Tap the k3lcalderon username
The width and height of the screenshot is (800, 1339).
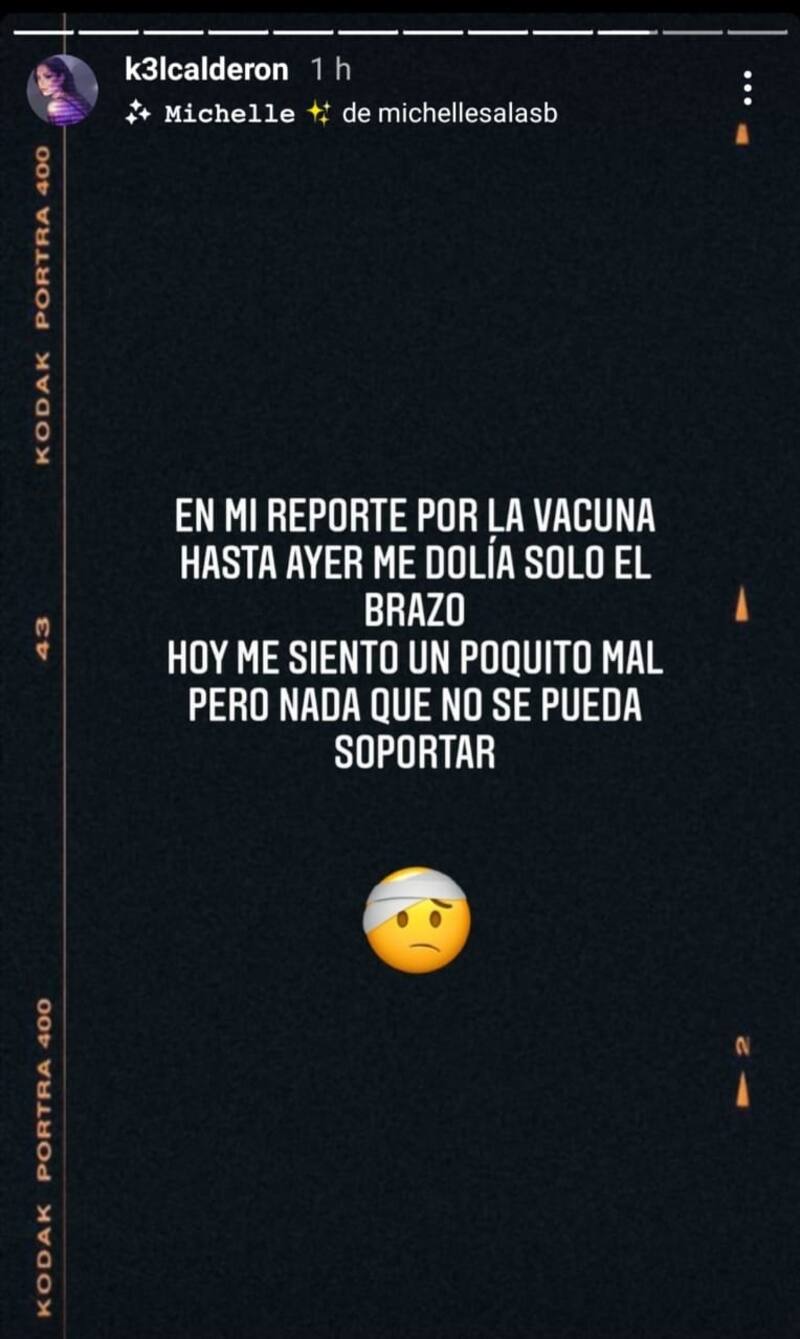pyautogui.click(x=208, y=70)
